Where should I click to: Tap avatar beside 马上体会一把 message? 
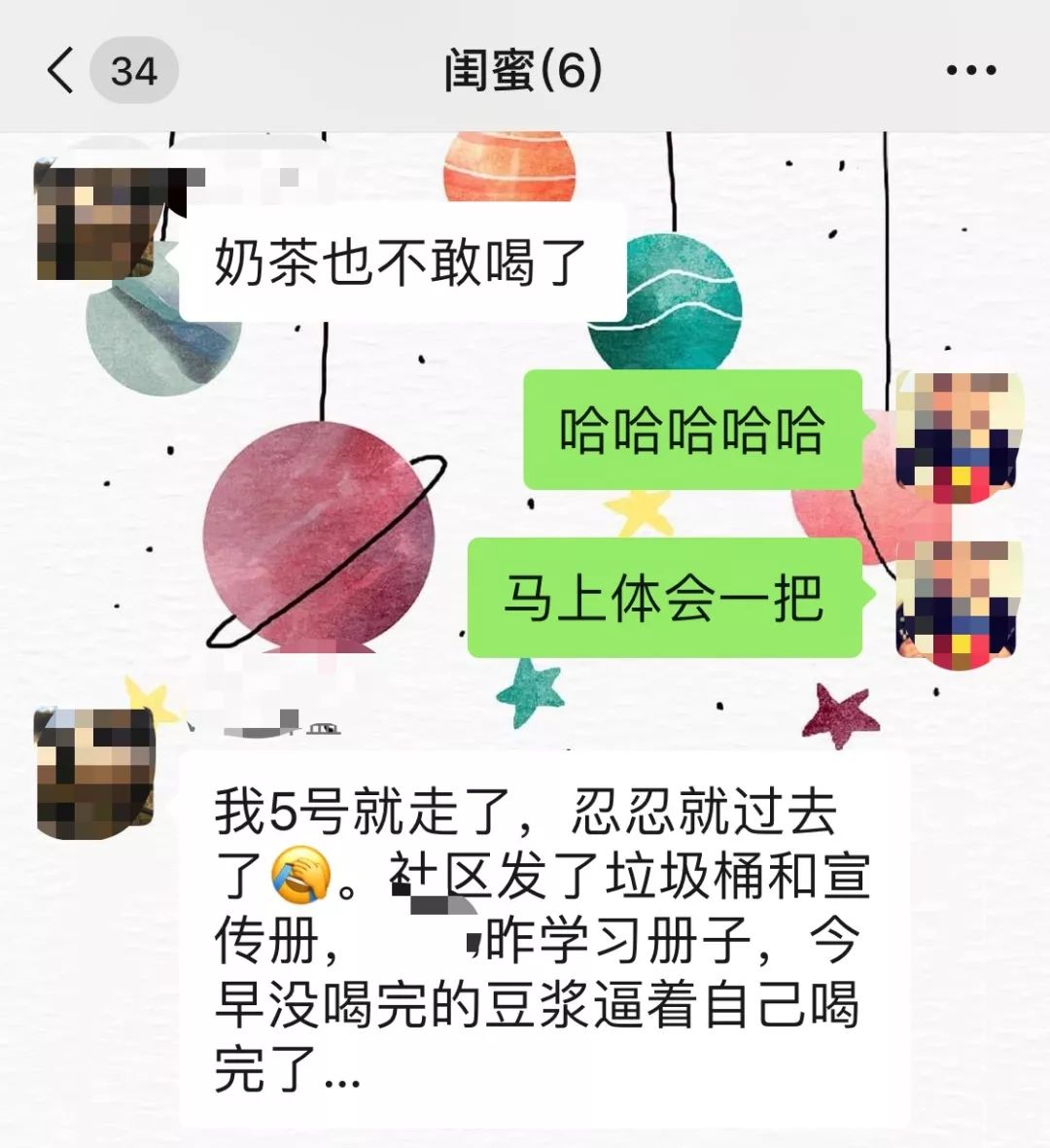959,605
